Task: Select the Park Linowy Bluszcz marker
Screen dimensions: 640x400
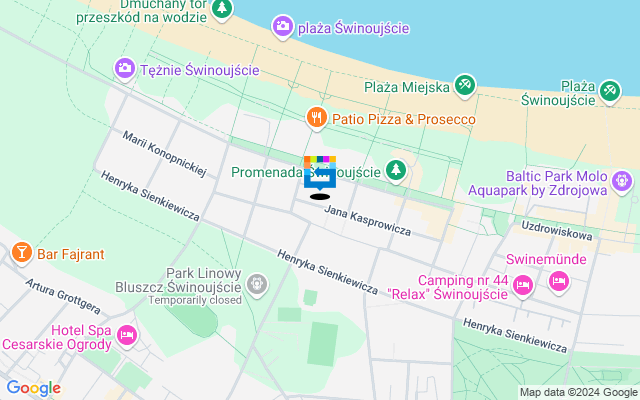Action: point(257,285)
